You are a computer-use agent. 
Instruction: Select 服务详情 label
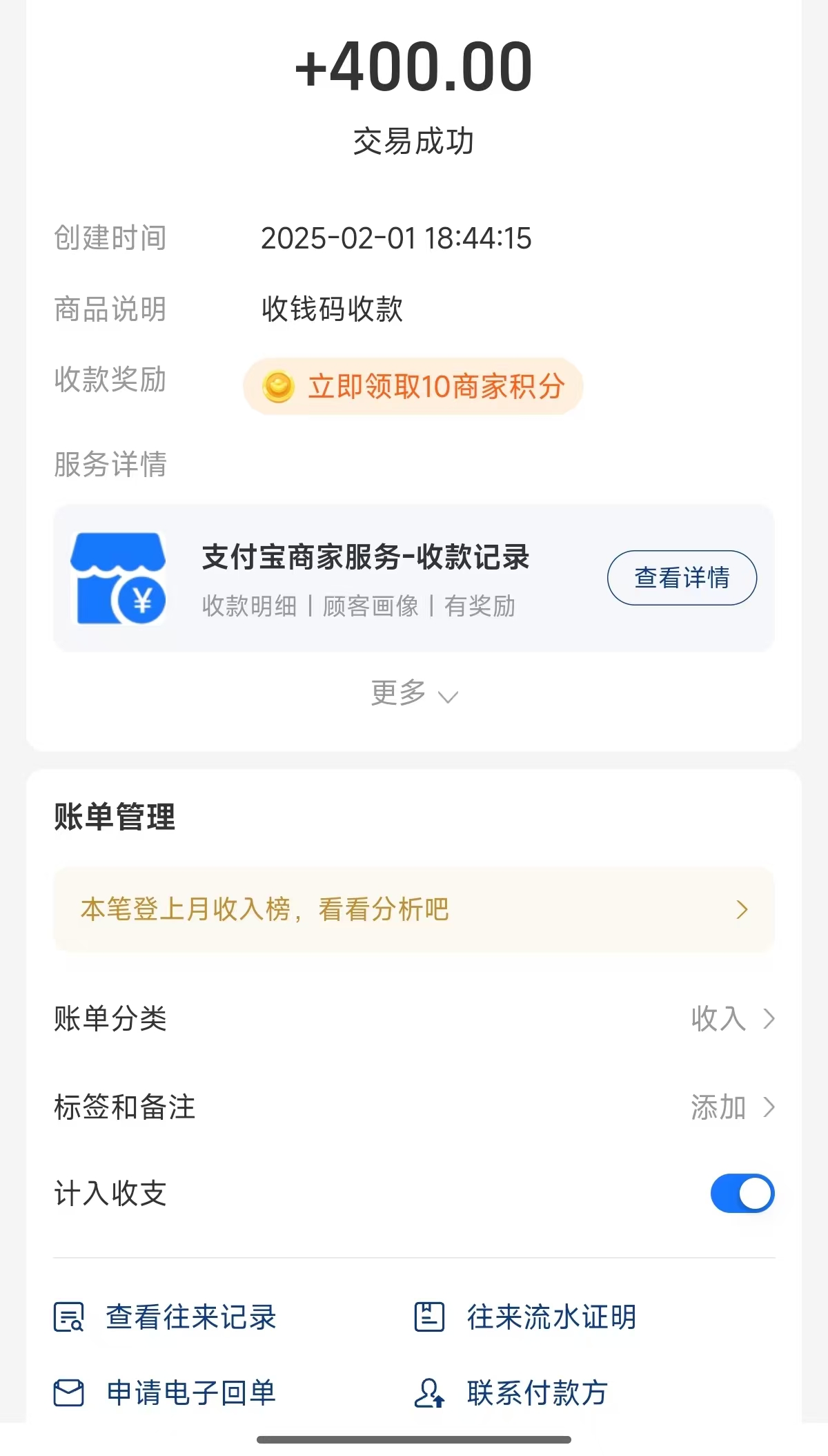tap(110, 465)
